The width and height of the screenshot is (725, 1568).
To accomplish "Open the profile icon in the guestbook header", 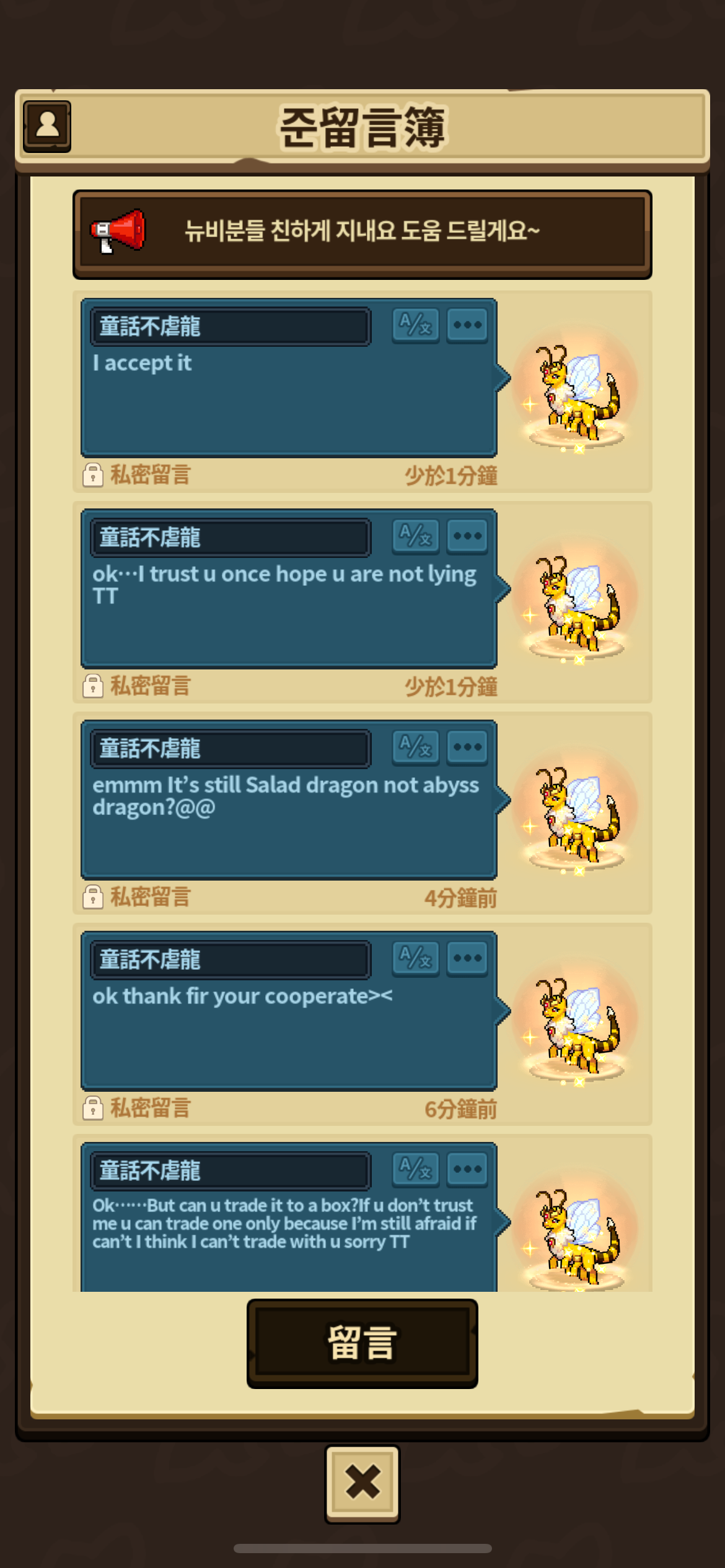I will point(47,126).
